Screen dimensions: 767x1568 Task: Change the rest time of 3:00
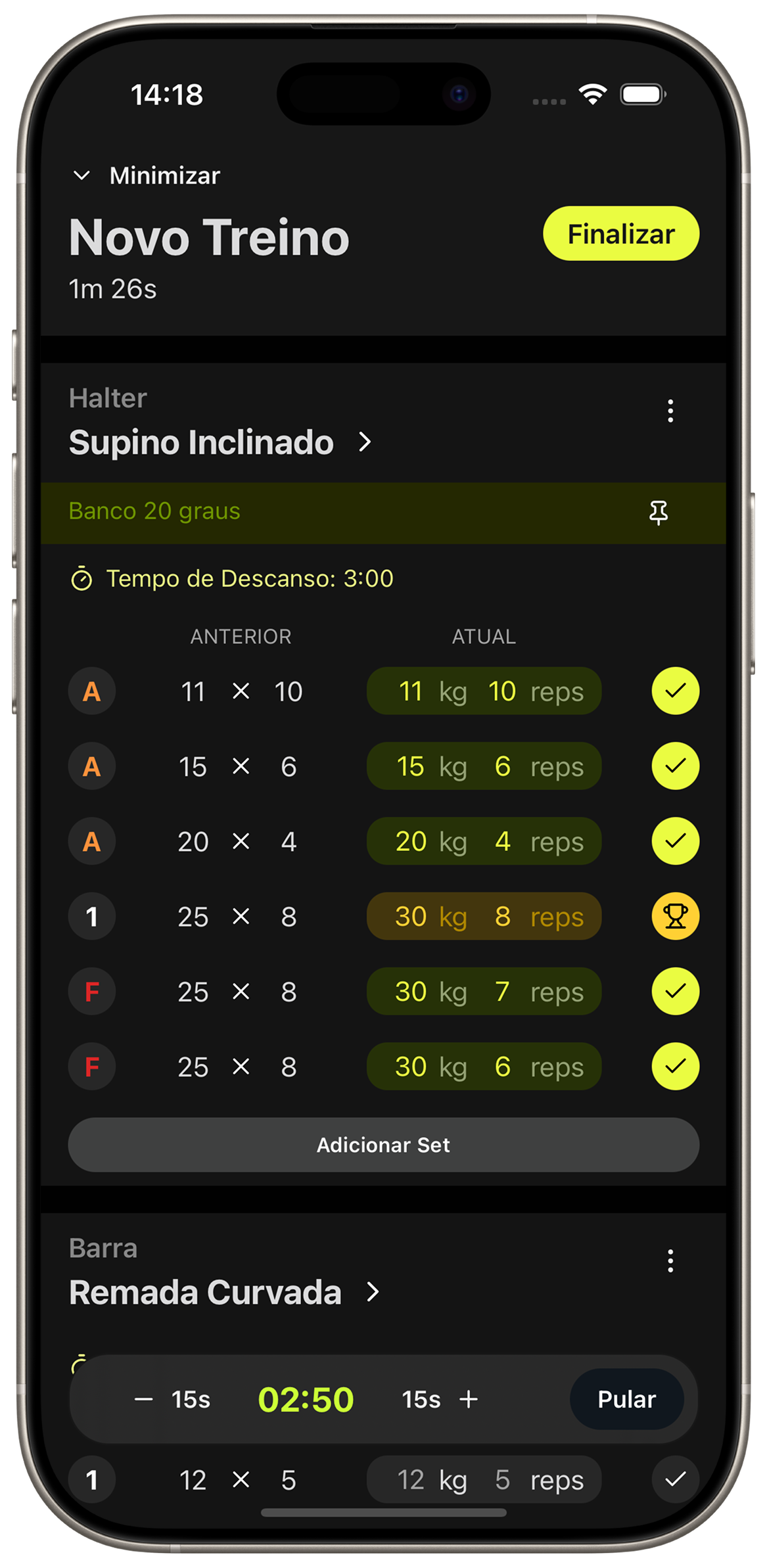(x=232, y=579)
